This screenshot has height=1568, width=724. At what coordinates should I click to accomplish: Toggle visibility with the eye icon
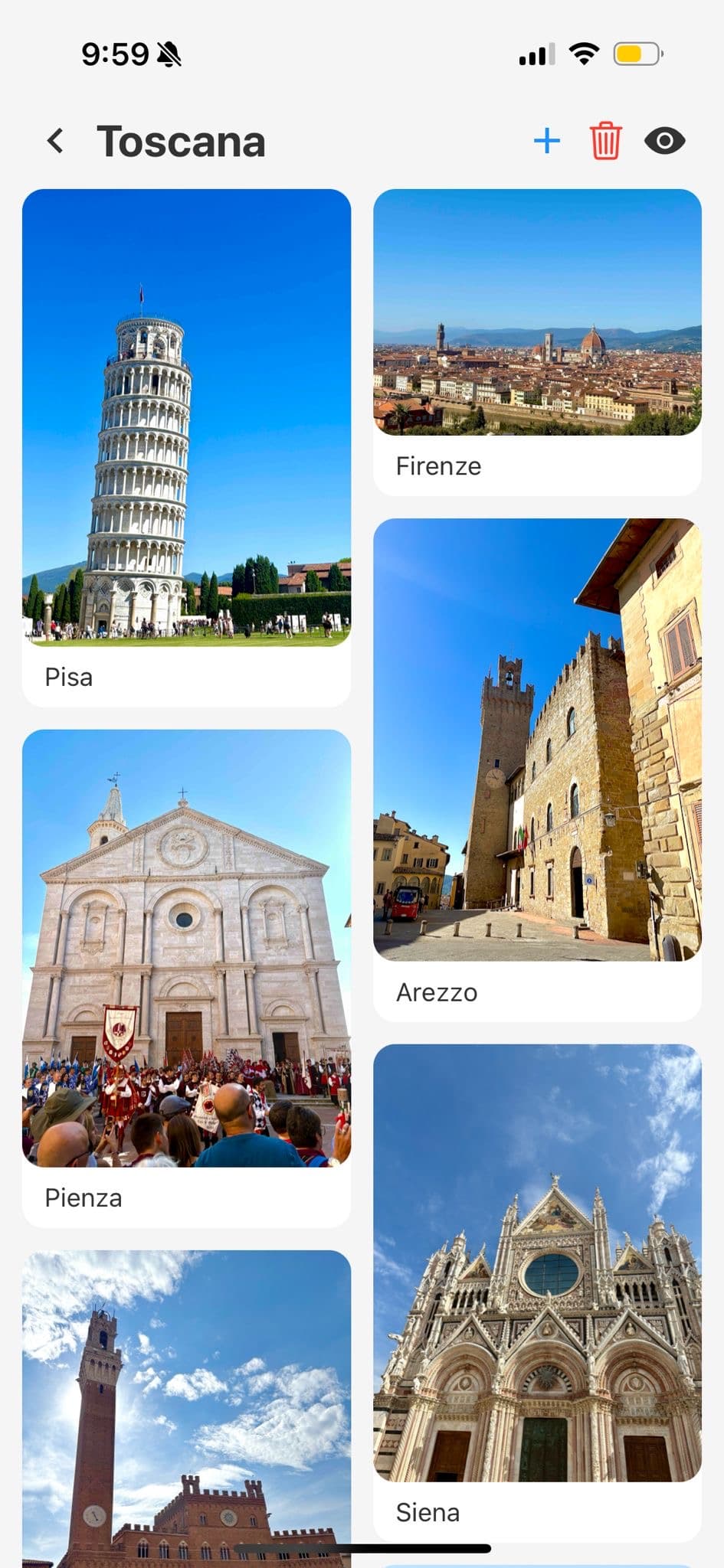point(664,141)
